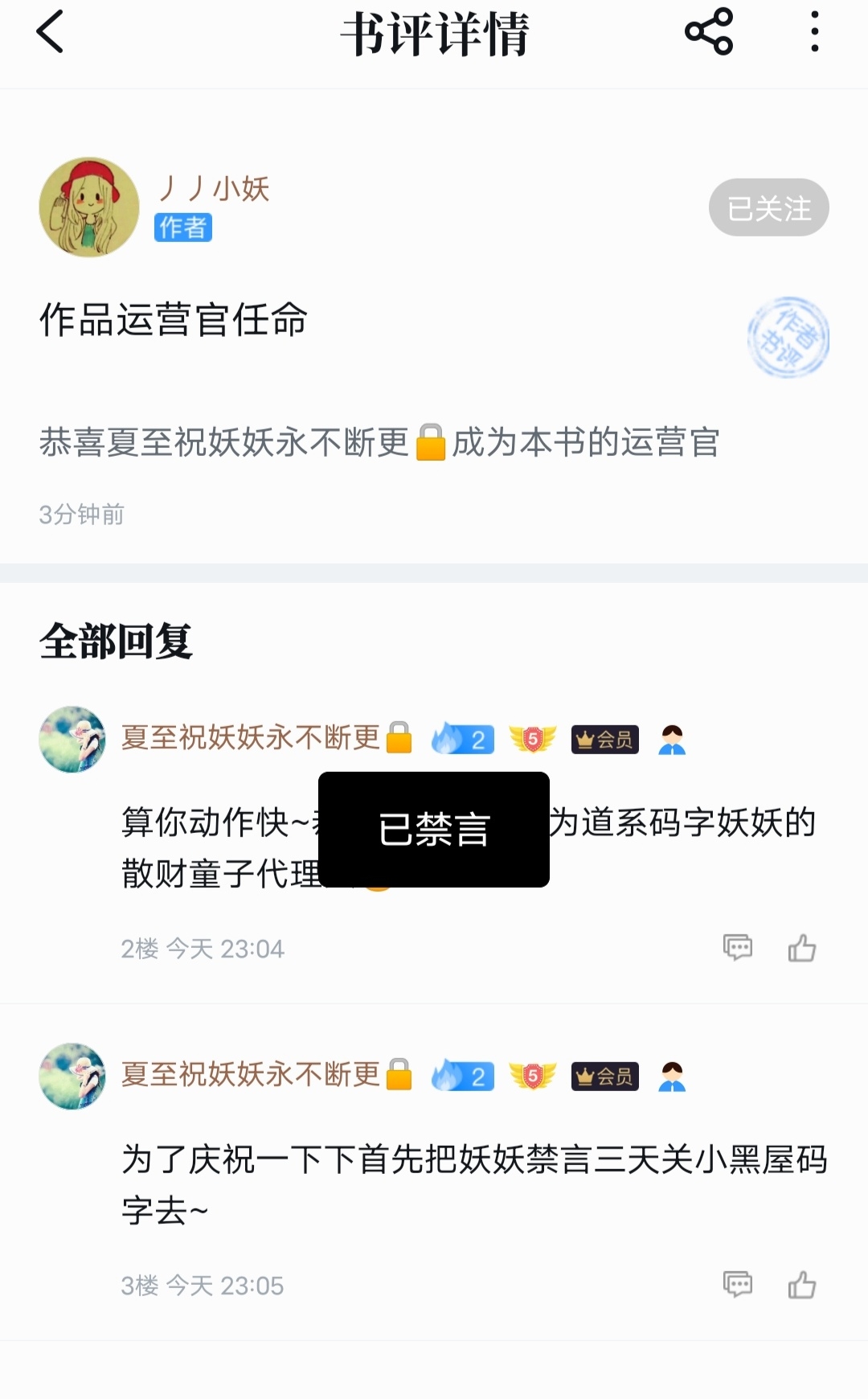This screenshot has width=868, height=1399.
Task: Open author profile name 丿丿小妖
Action: pyautogui.click(x=214, y=189)
